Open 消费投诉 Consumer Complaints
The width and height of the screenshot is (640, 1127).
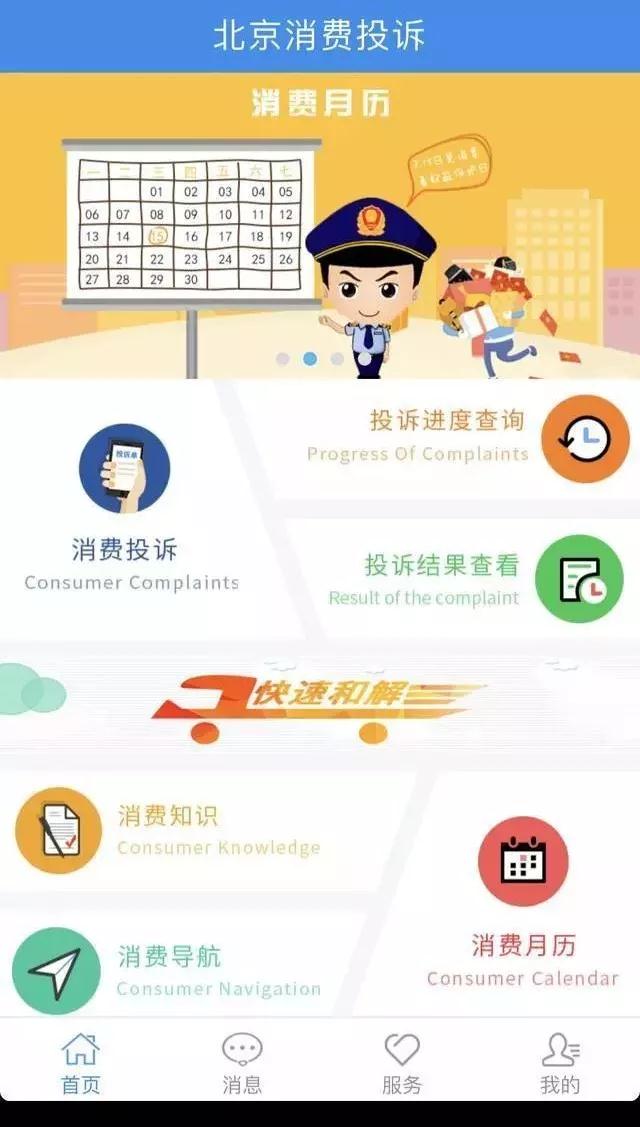tap(125, 510)
